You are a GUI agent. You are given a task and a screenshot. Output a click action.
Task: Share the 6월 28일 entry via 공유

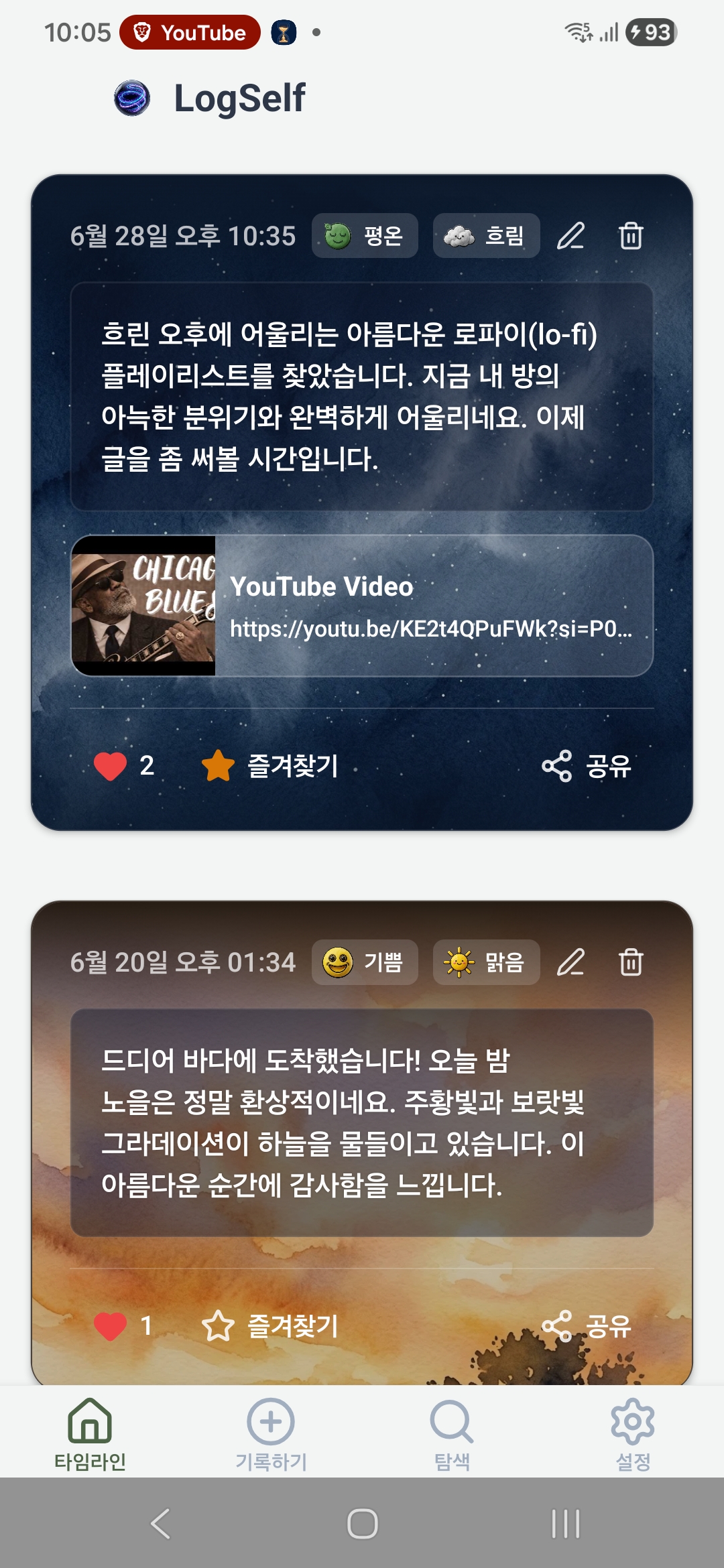[x=587, y=766]
